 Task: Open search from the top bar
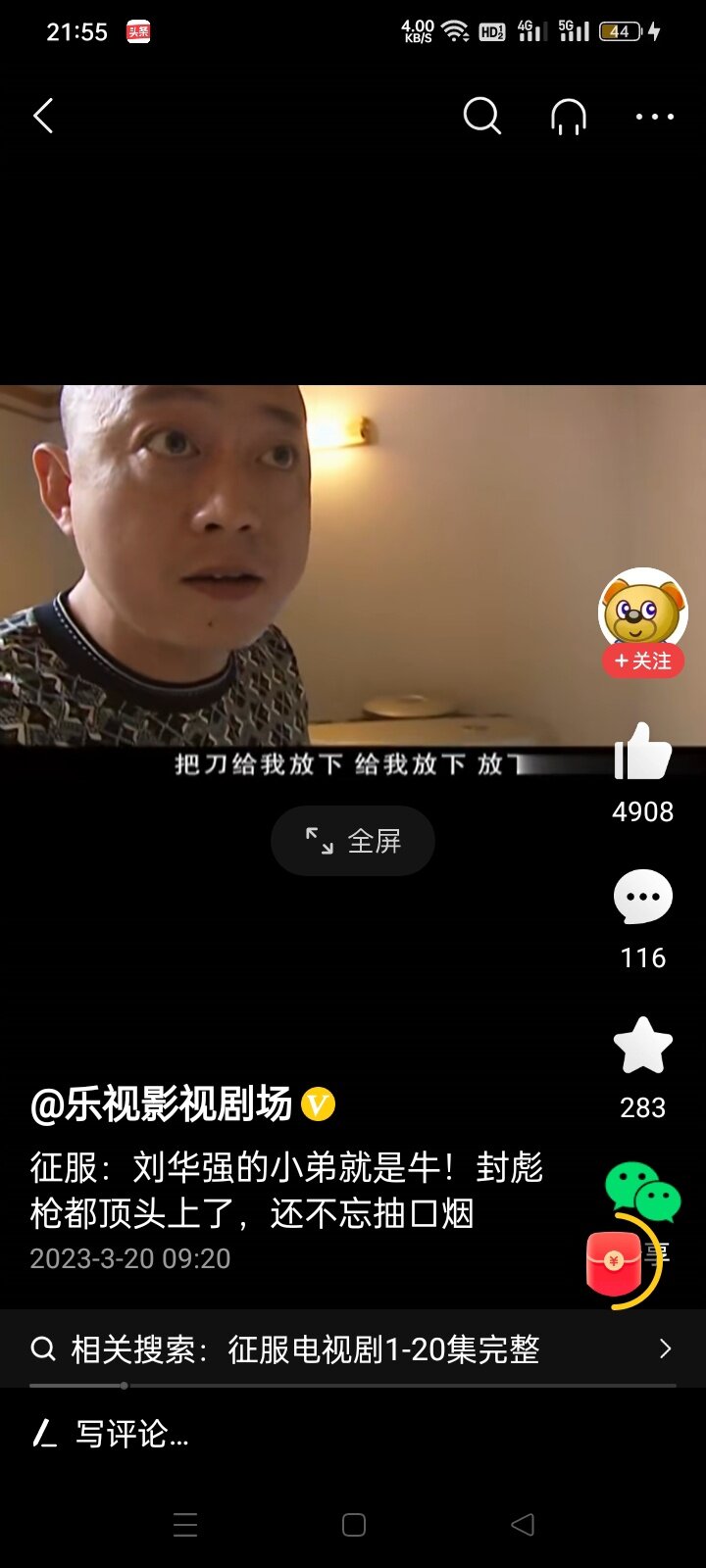(481, 116)
